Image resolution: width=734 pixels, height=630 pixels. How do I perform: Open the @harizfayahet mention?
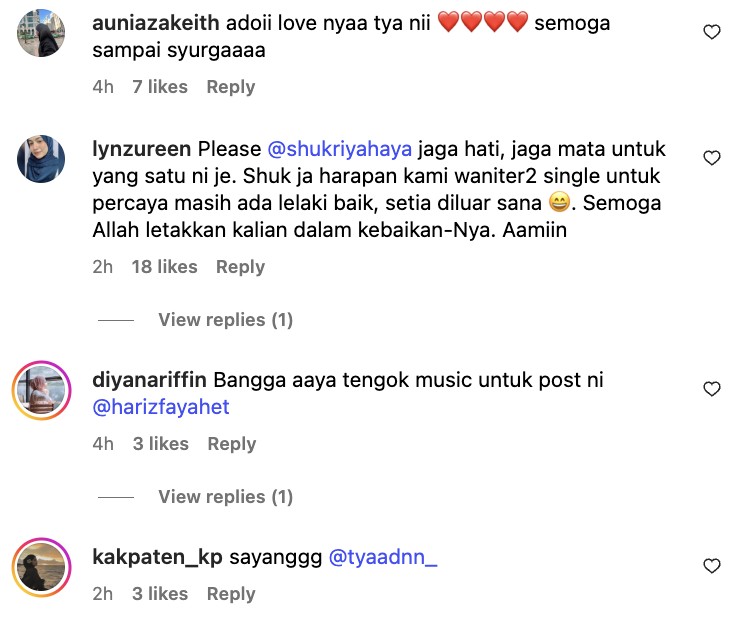160,407
